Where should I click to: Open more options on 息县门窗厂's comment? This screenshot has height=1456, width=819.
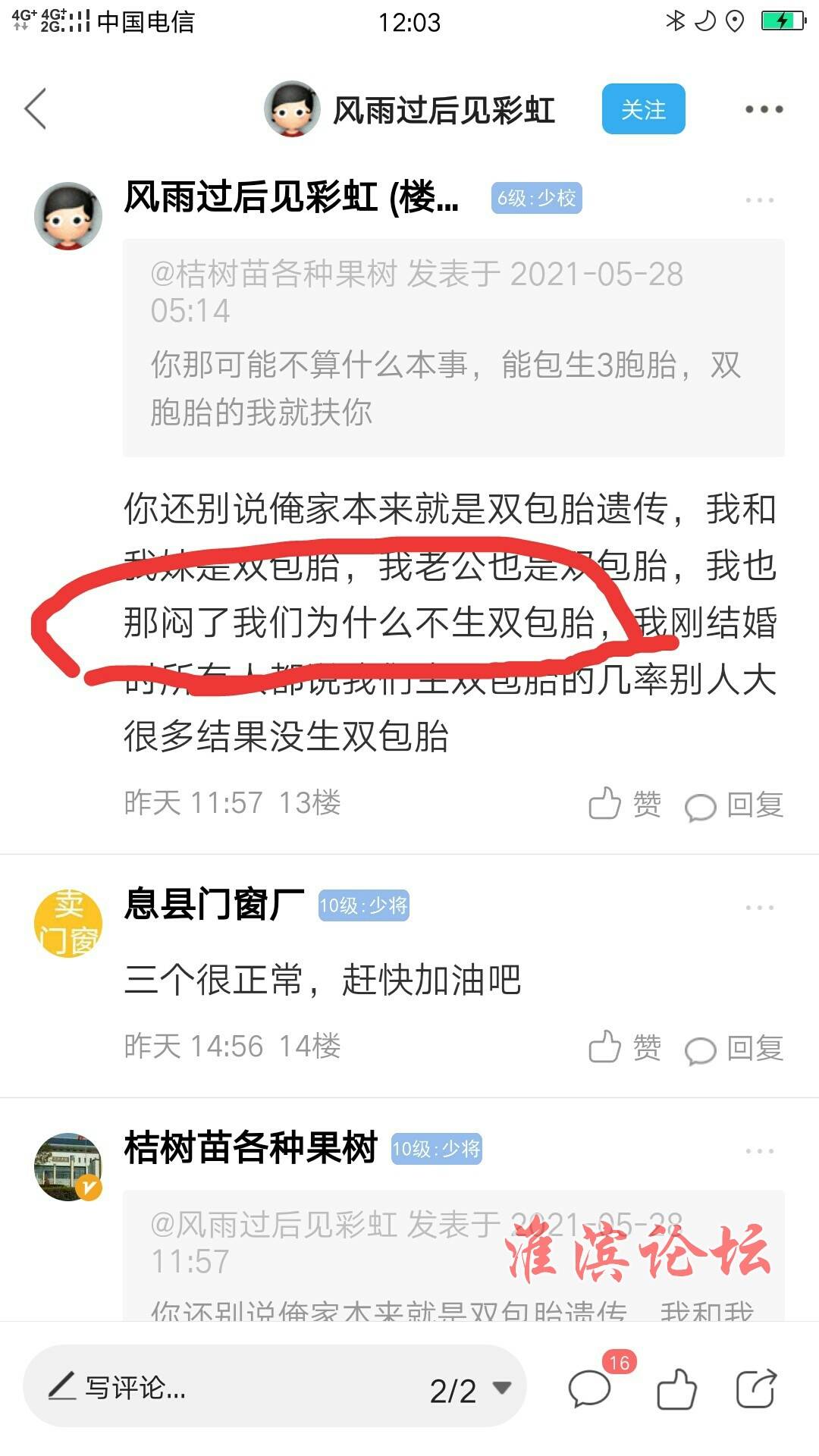click(x=759, y=907)
